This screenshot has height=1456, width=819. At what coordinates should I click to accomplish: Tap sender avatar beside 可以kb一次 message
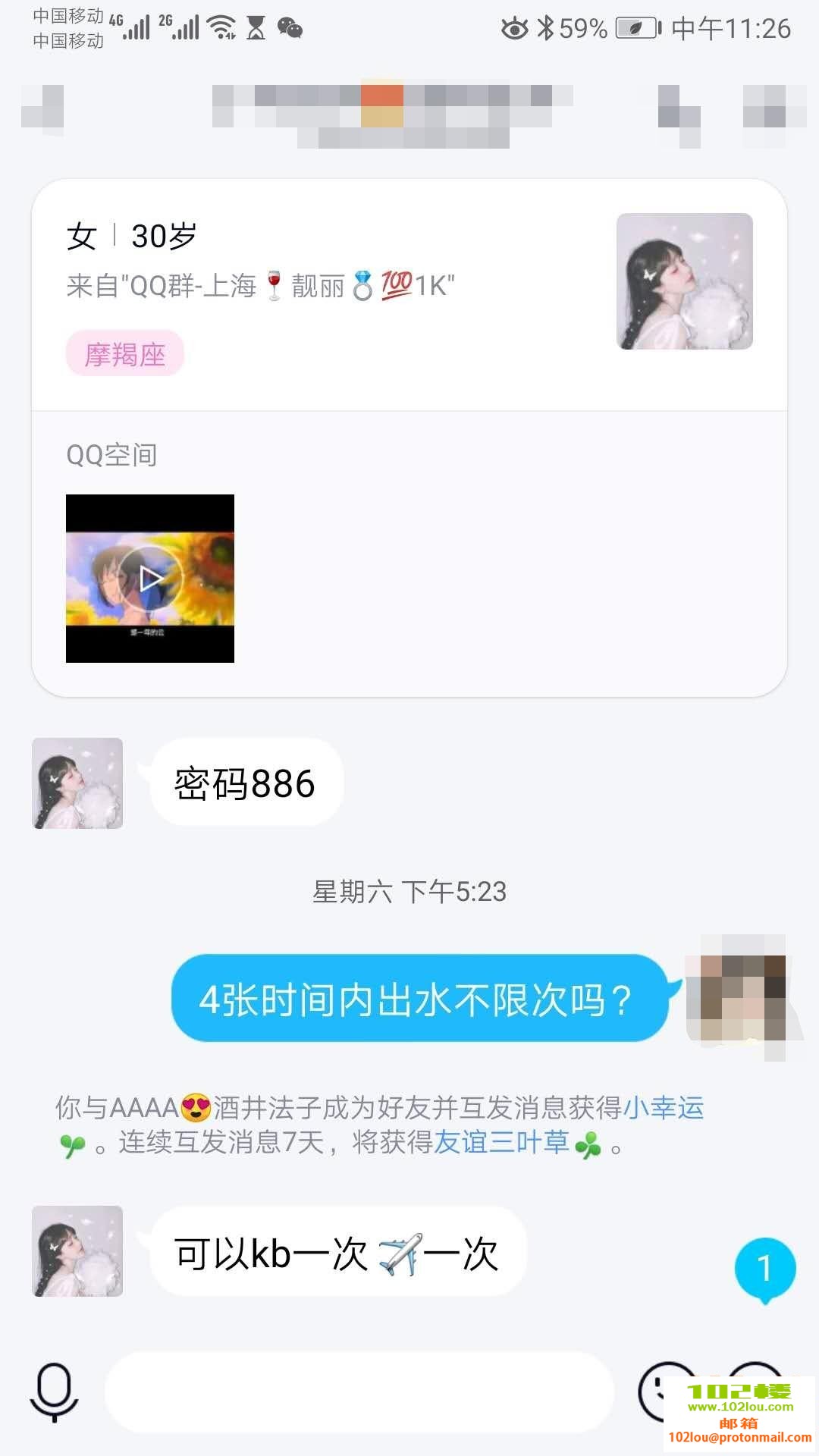[x=77, y=1251]
